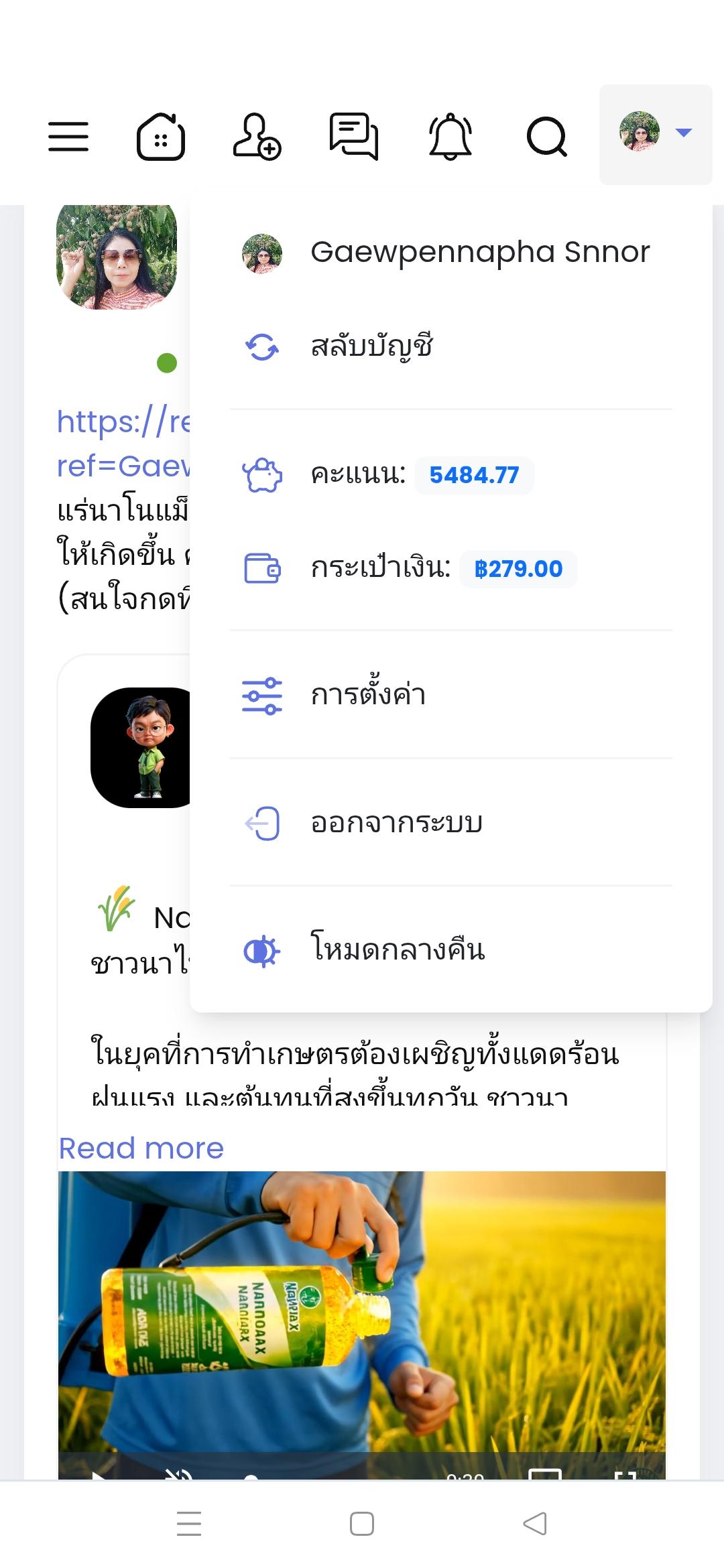The image size is (724, 1568).
Task: Open the notifications bell
Action: tap(450, 137)
